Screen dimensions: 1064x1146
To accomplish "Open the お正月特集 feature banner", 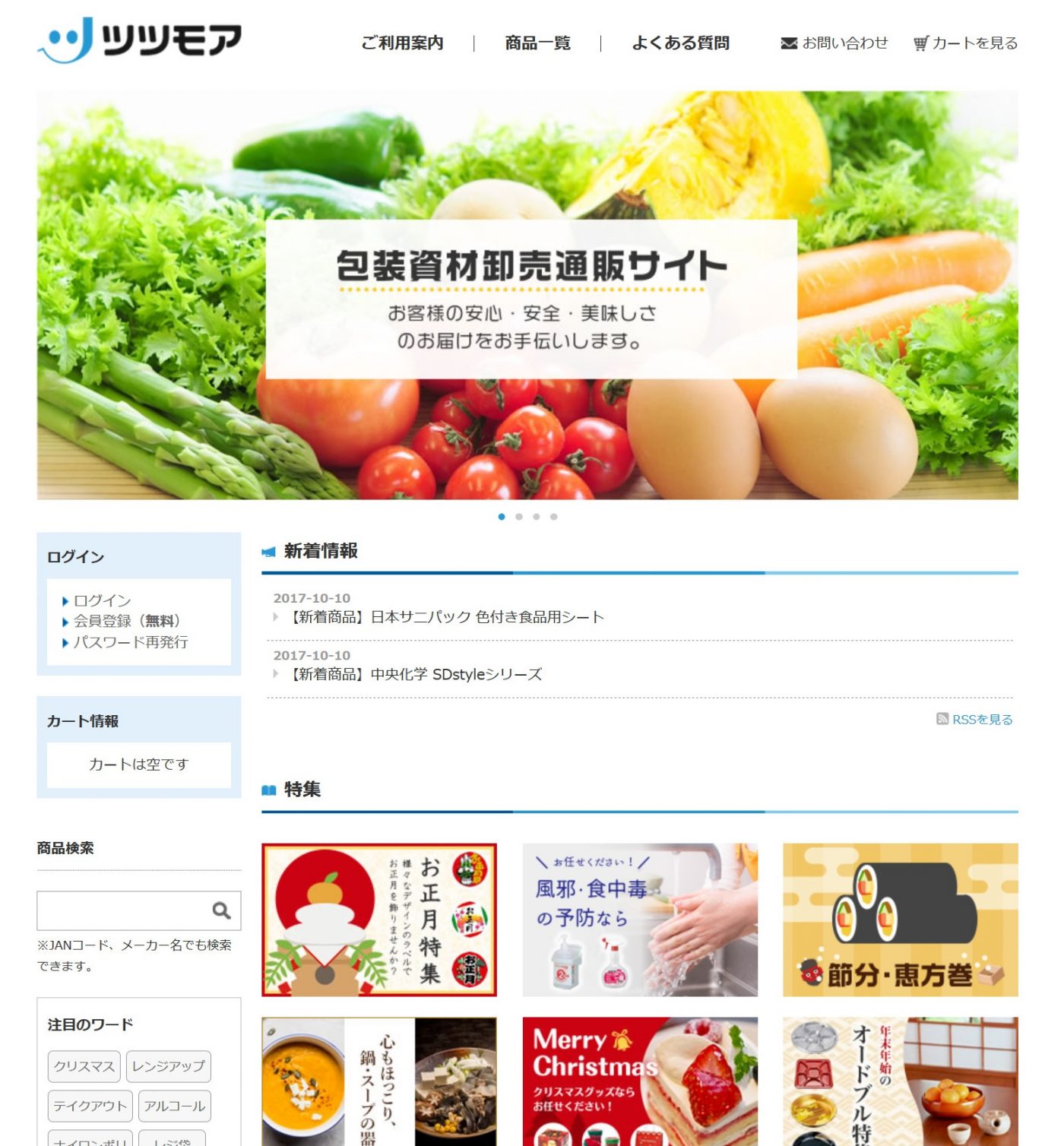I will [x=378, y=920].
